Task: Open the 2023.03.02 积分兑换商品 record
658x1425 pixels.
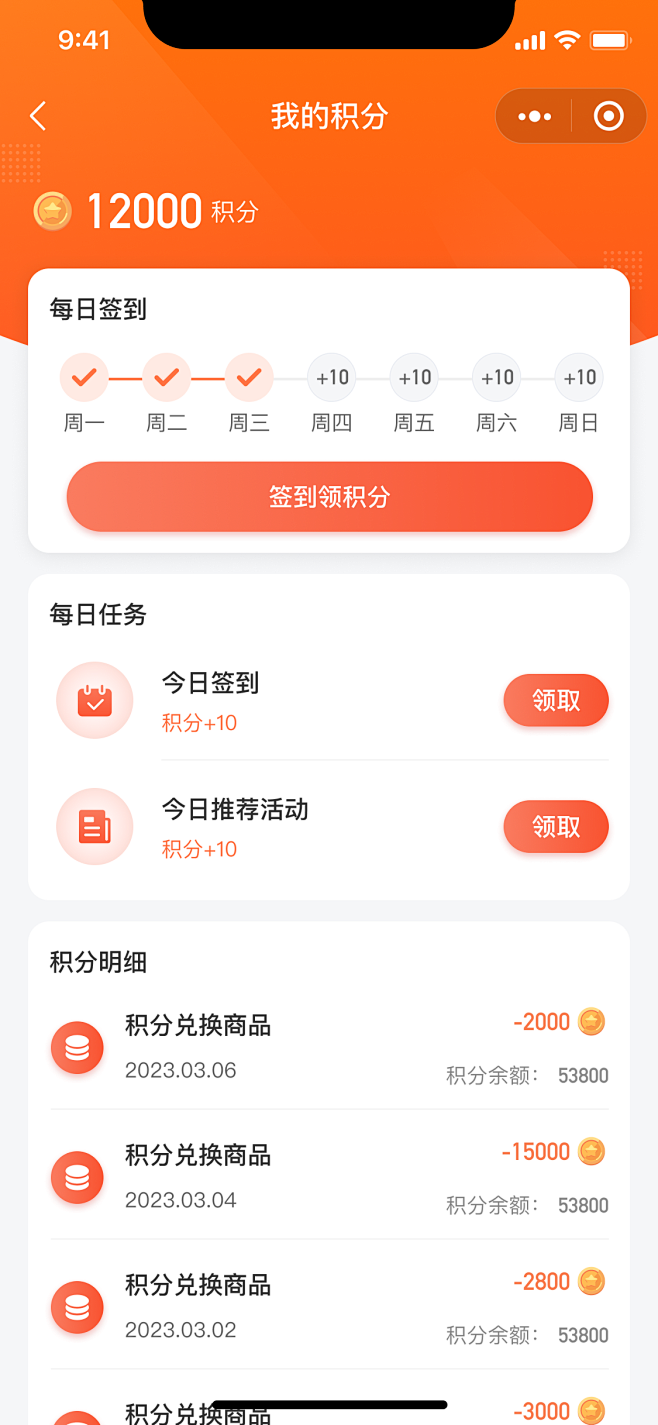Action: click(329, 1307)
